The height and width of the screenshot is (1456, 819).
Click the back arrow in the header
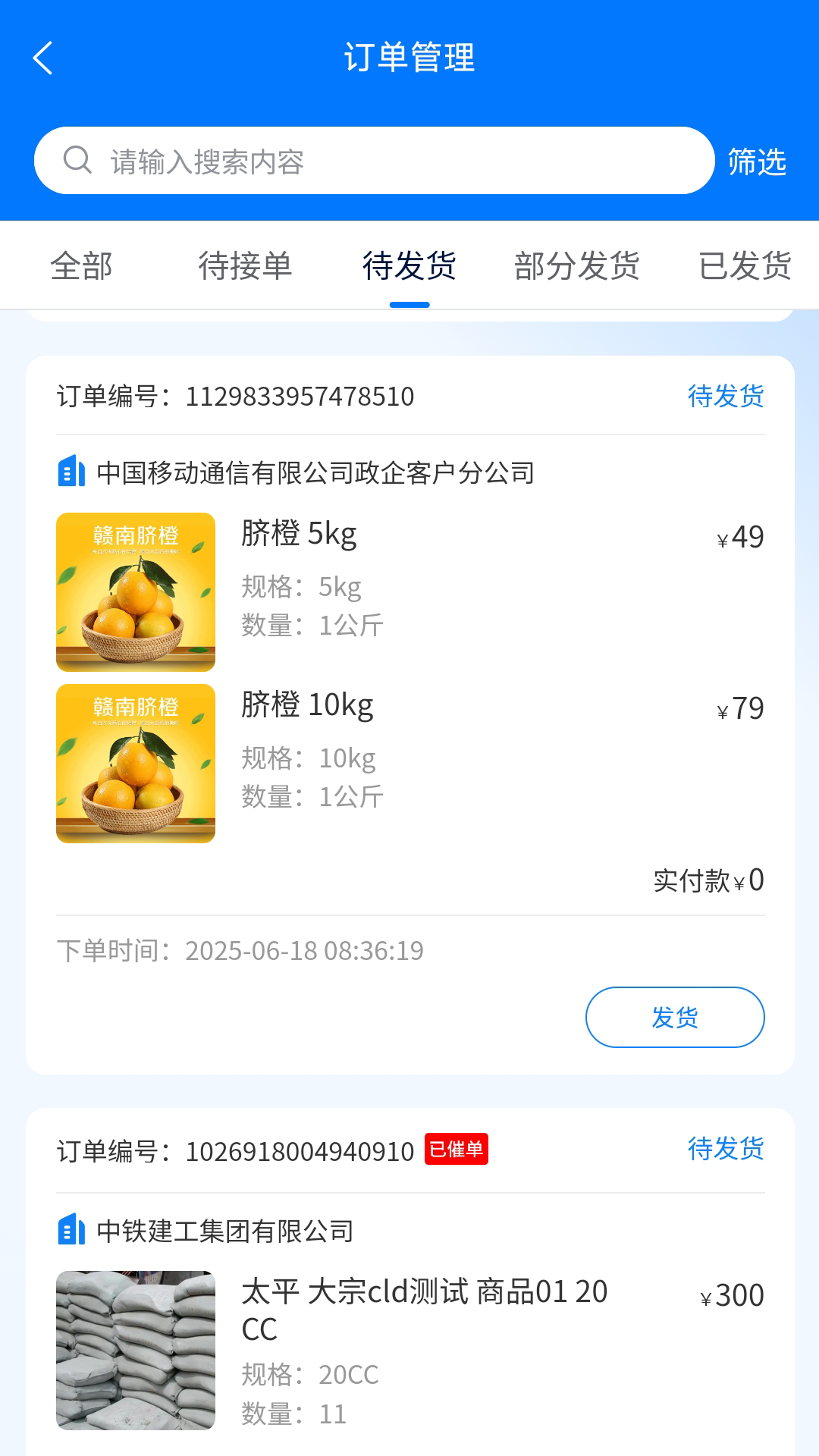tap(42, 57)
